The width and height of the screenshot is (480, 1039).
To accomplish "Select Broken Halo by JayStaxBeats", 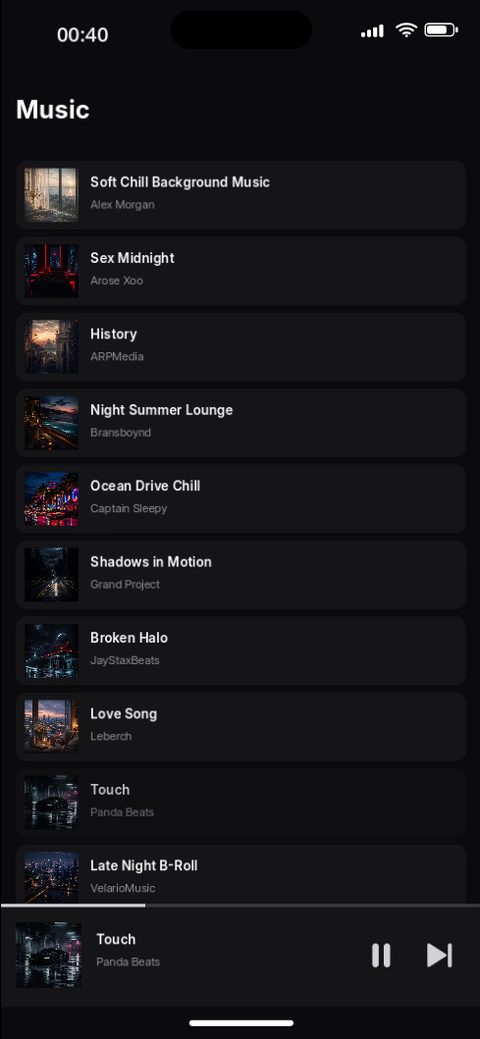I will coord(241,651).
